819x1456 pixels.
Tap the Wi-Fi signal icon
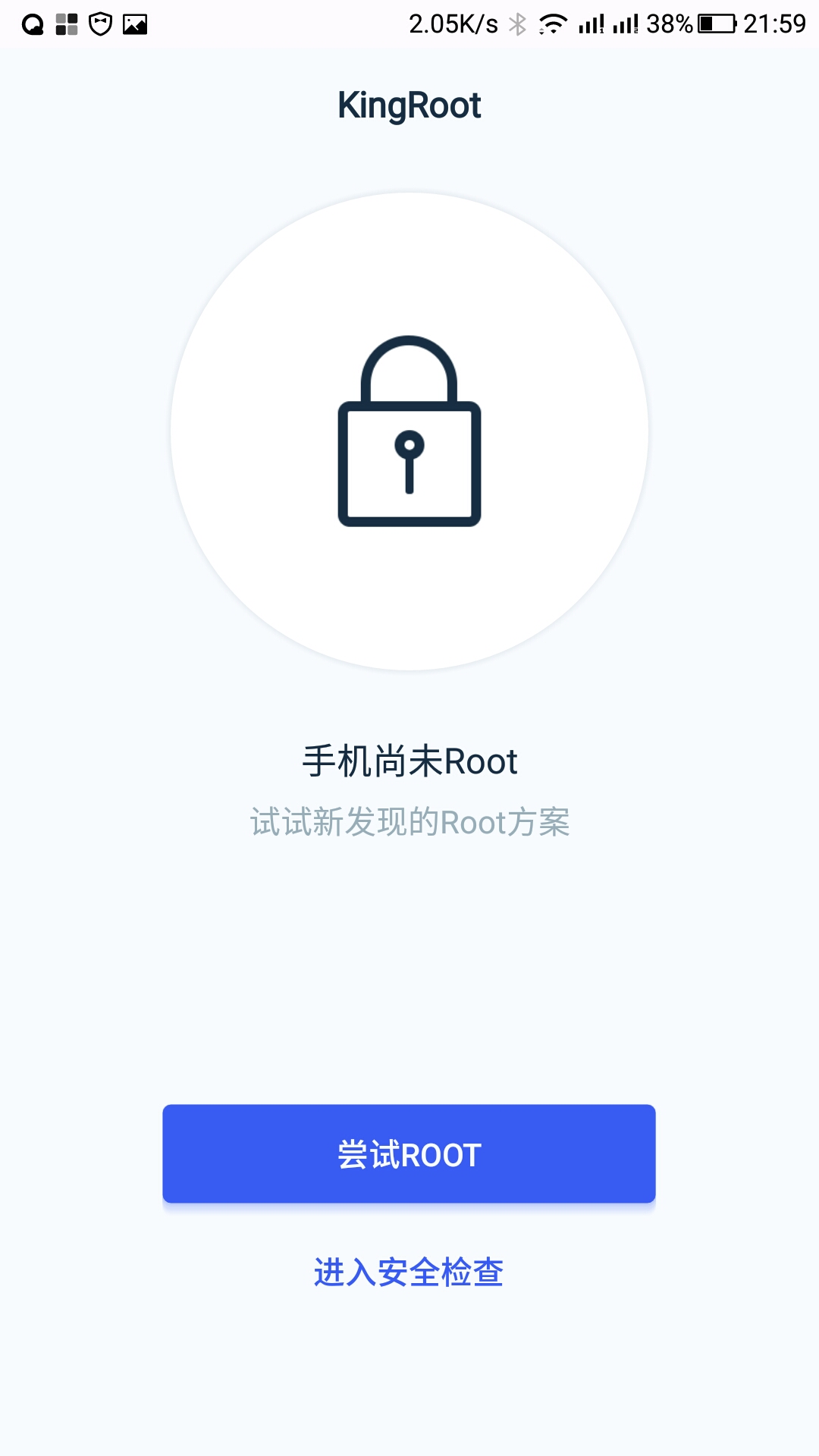pyautogui.click(x=552, y=24)
